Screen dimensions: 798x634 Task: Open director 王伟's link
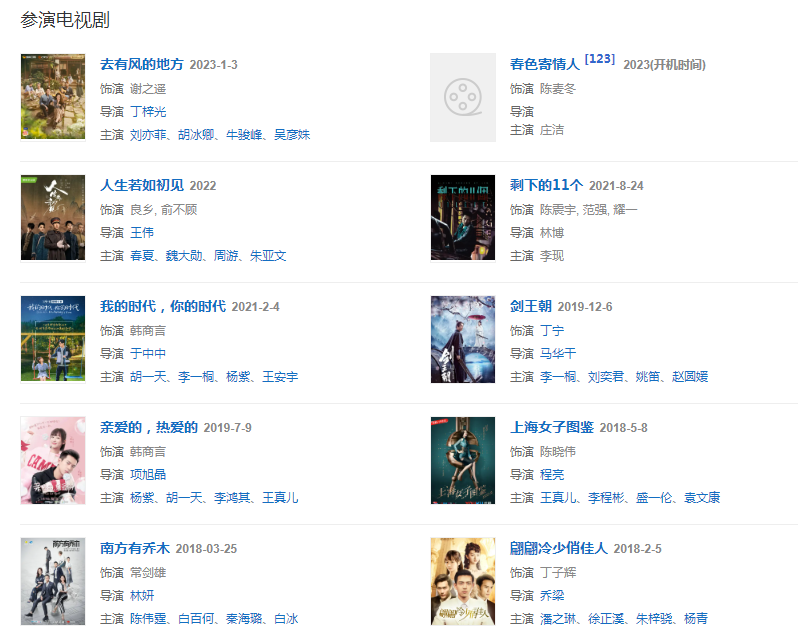141,232
